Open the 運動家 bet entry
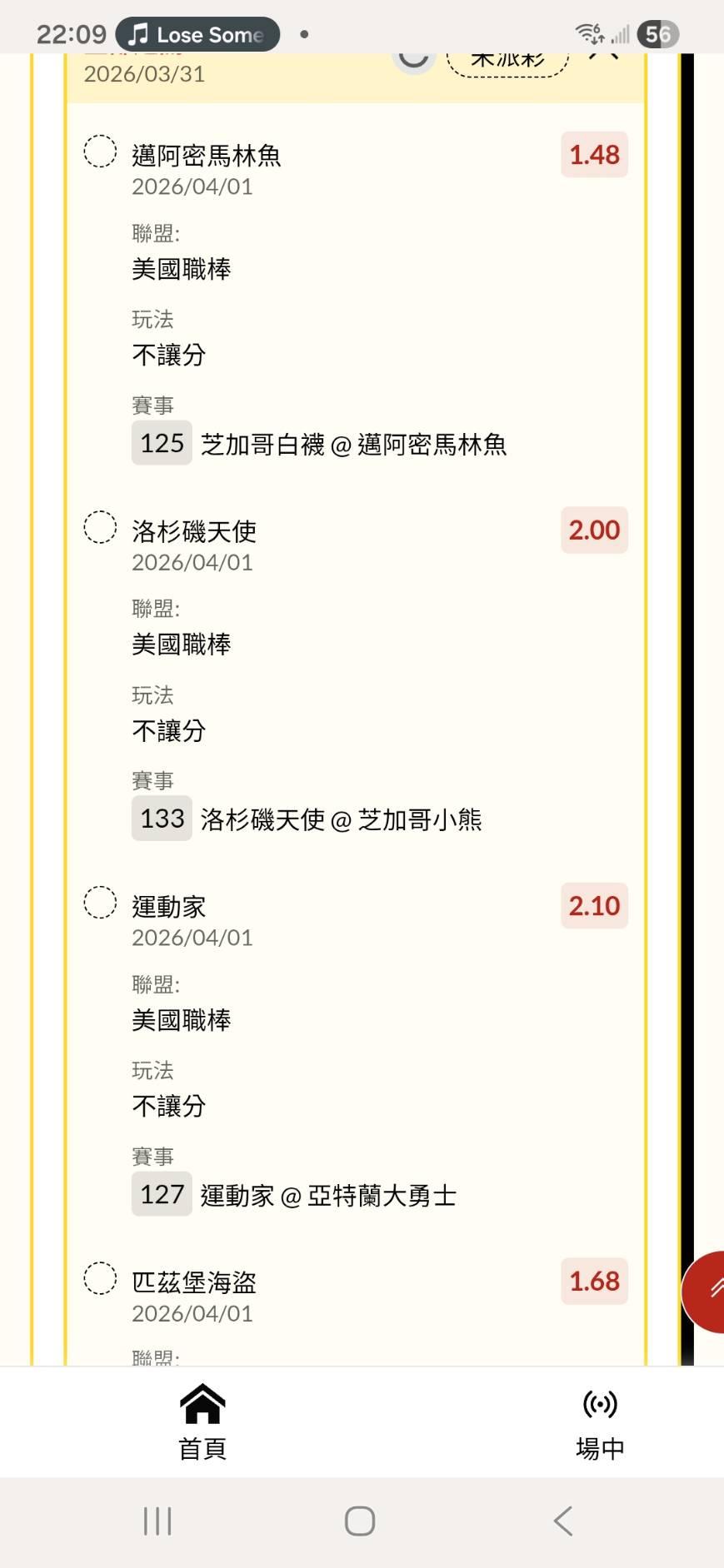 coord(356,1048)
